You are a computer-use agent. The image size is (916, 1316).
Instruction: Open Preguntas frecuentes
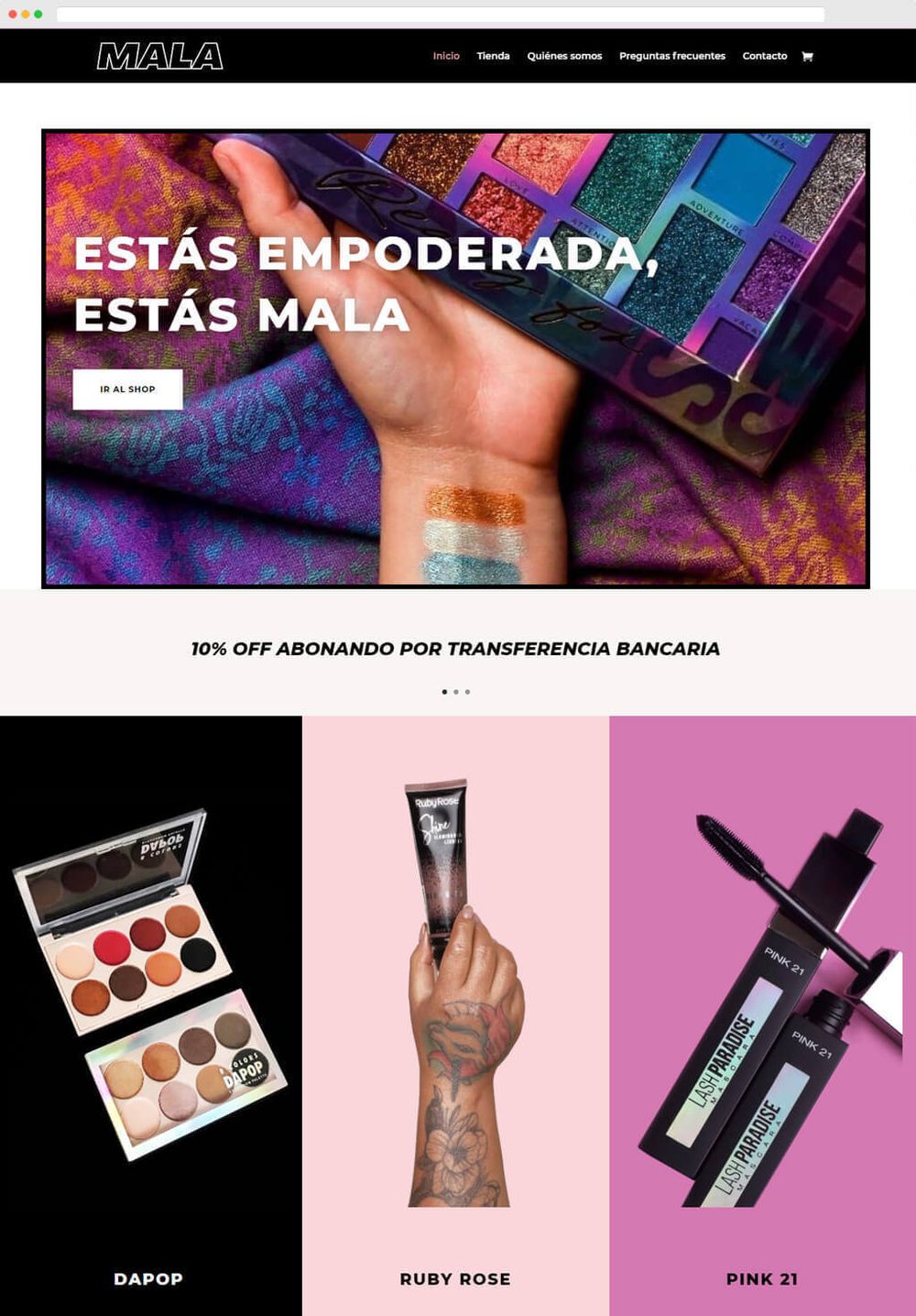click(671, 56)
